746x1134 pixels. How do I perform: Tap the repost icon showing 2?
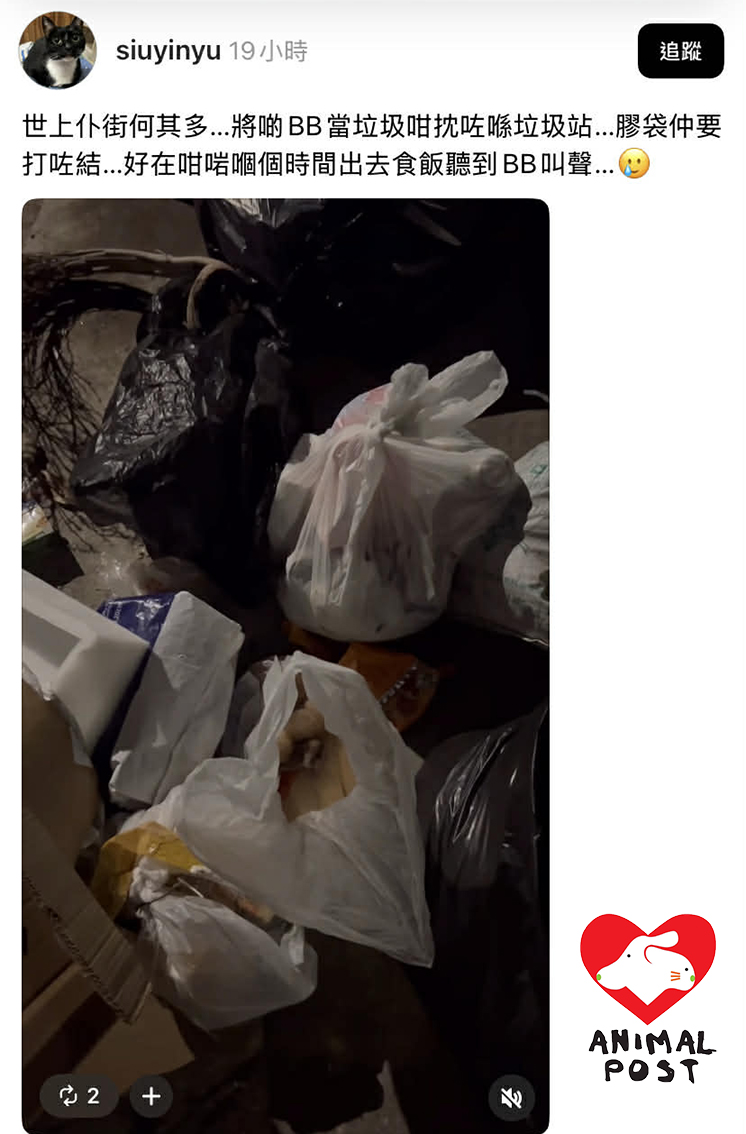coord(79,1096)
